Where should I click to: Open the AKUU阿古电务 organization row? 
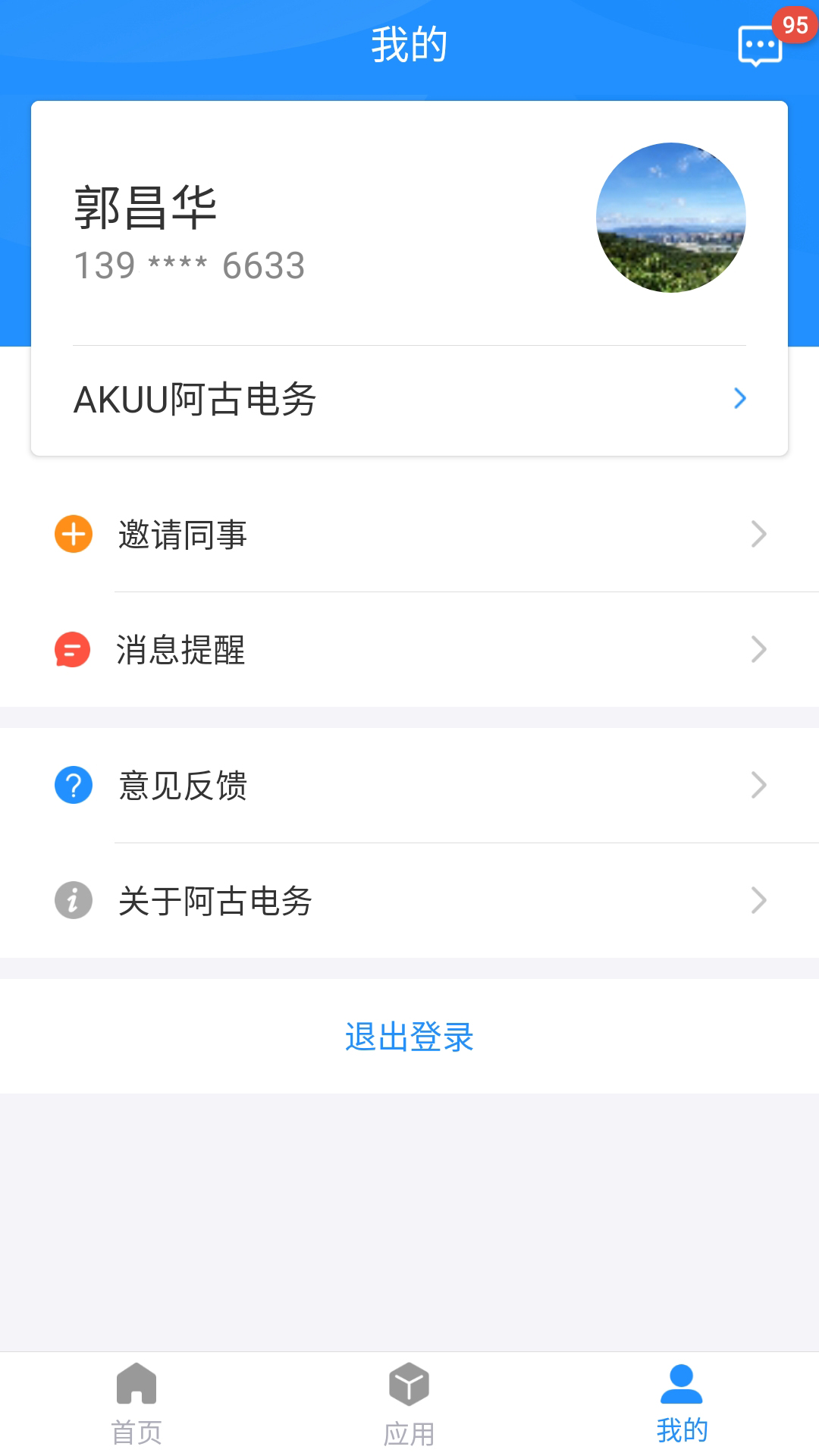[409, 399]
